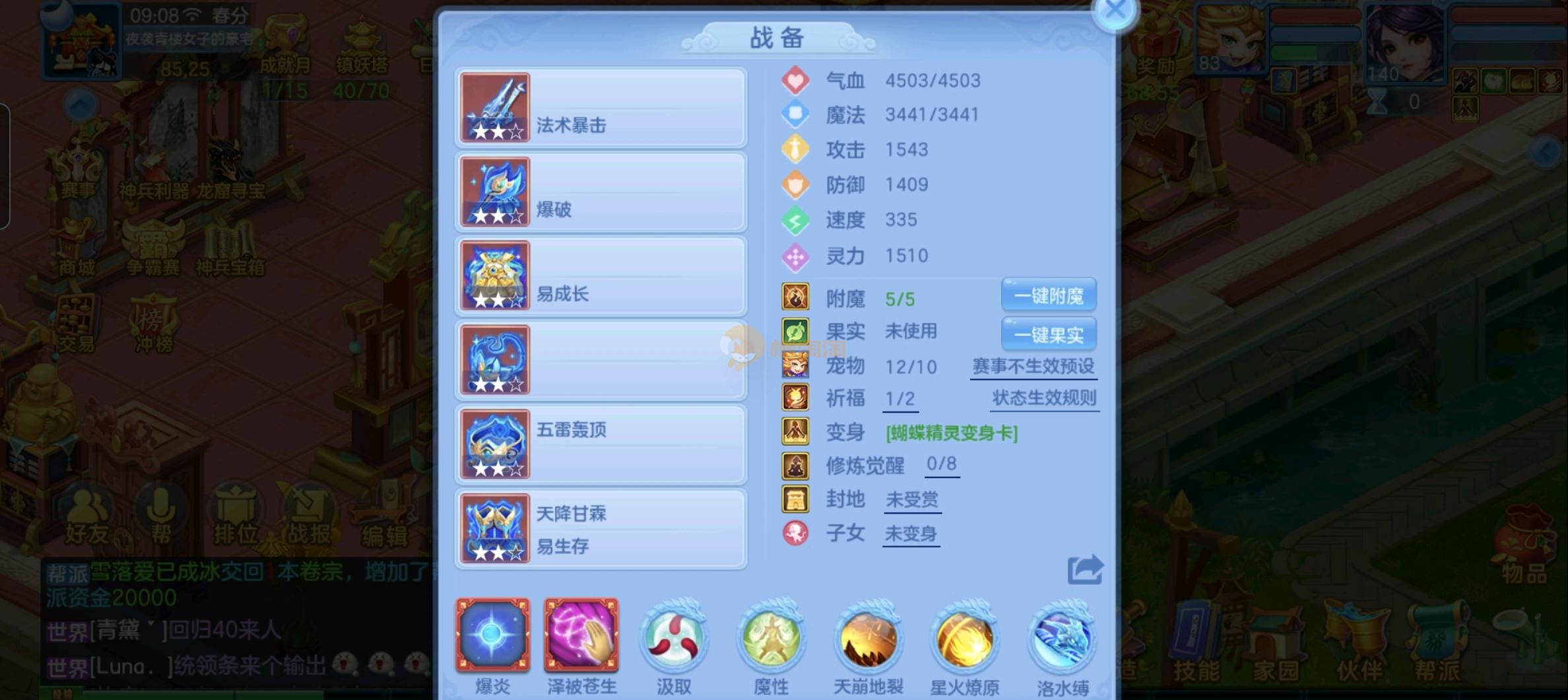The width and height of the screenshot is (1568, 700).
Task: Open the 爆破 equipment slot
Action: click(x=601, y=192)
